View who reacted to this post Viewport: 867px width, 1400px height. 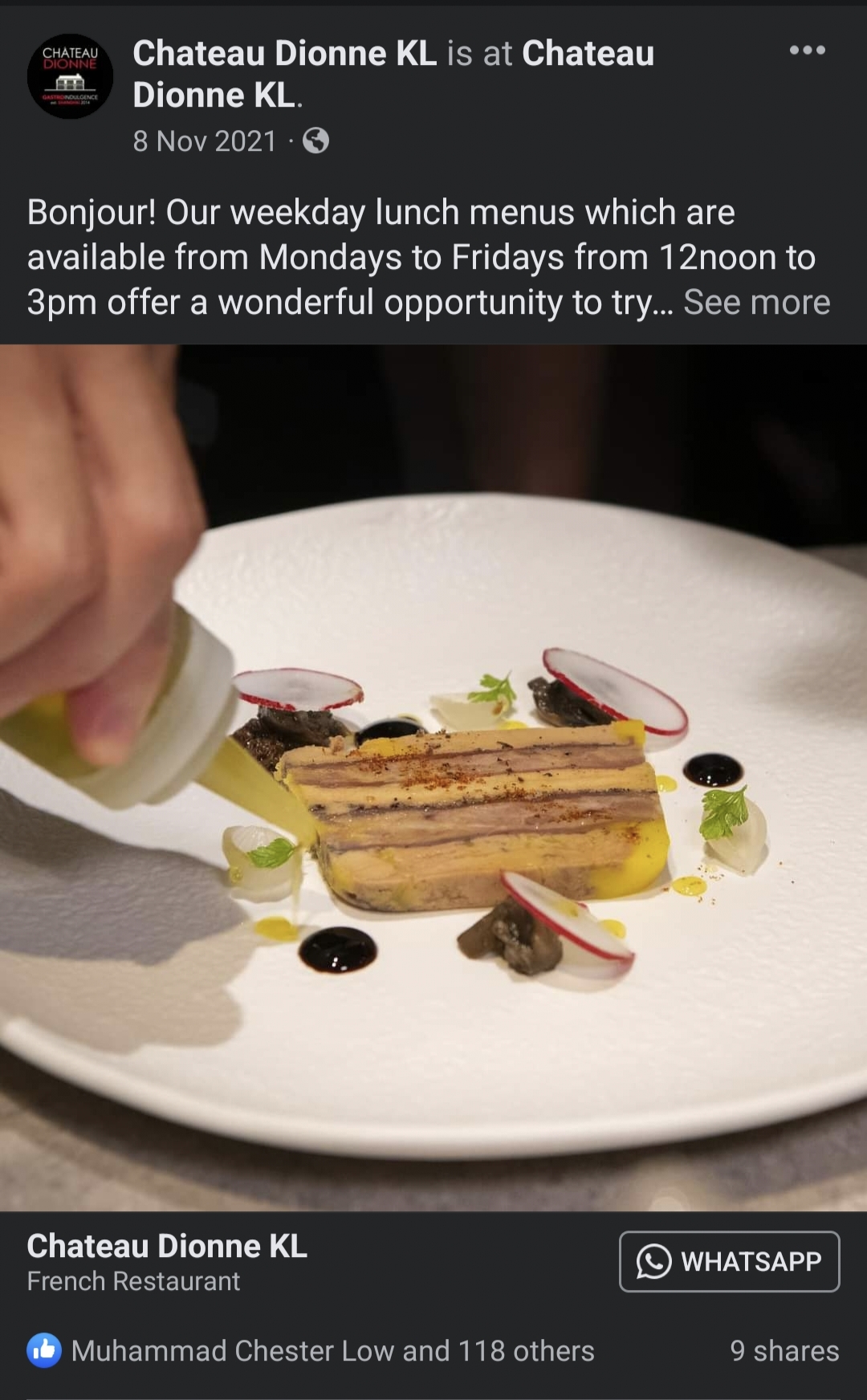332,1351
